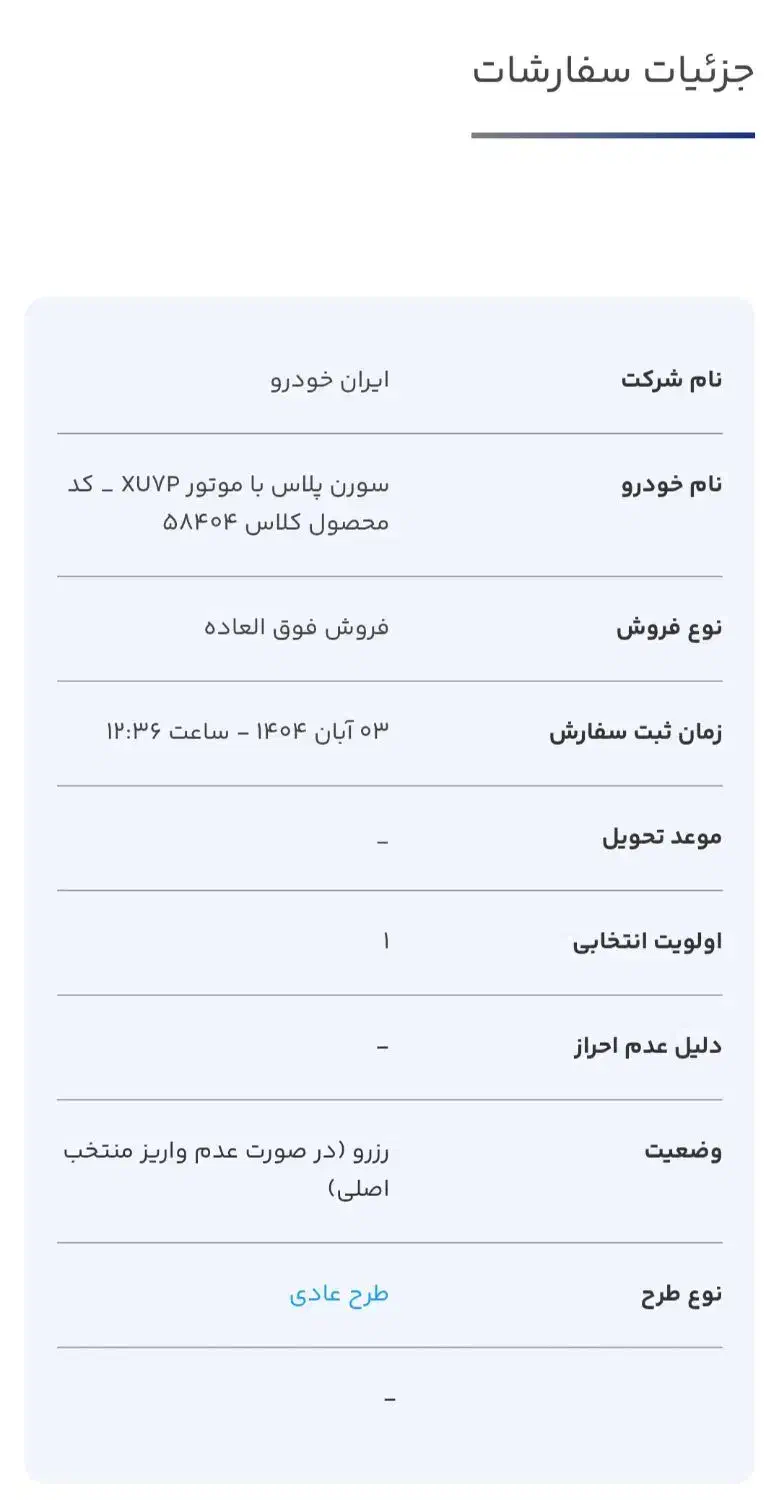Select the dash in the "موعد تحویل" row
The height and width of the screenshot is (1500, 779).
pos(381,840)
